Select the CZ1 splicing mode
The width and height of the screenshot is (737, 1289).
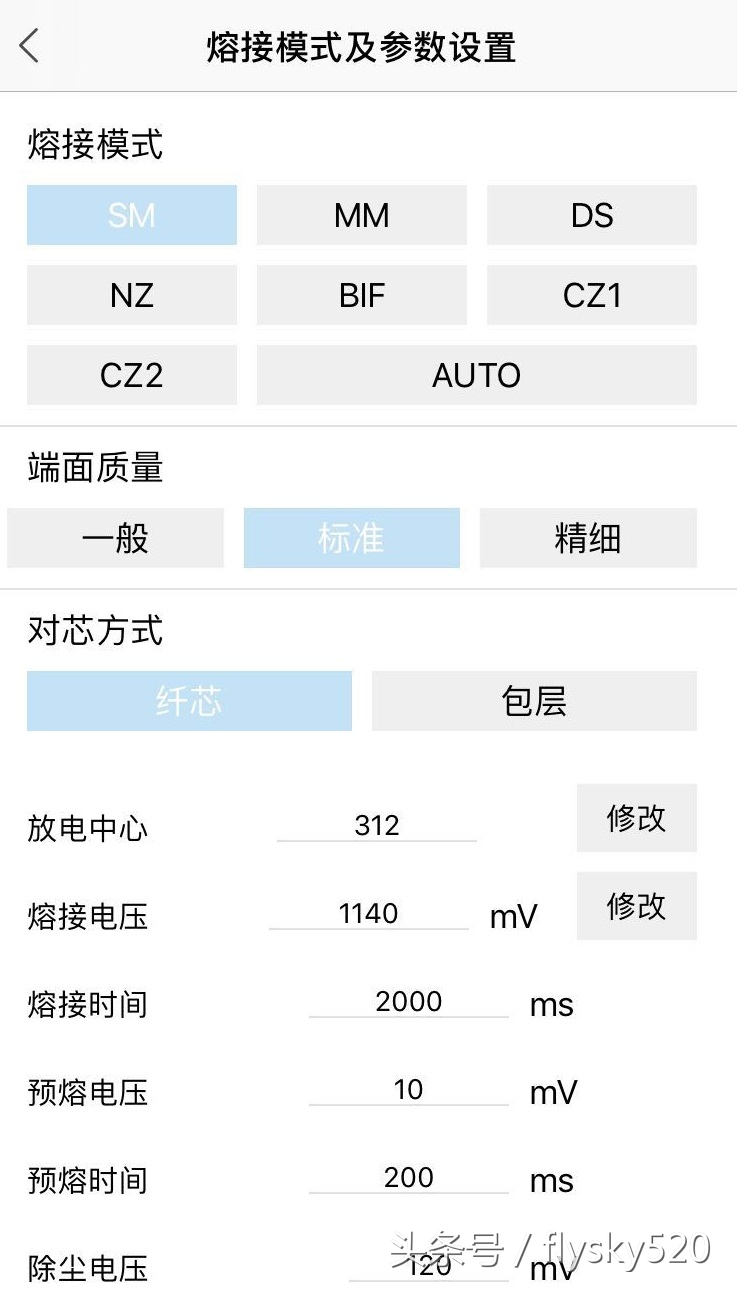tap(591, 295)
